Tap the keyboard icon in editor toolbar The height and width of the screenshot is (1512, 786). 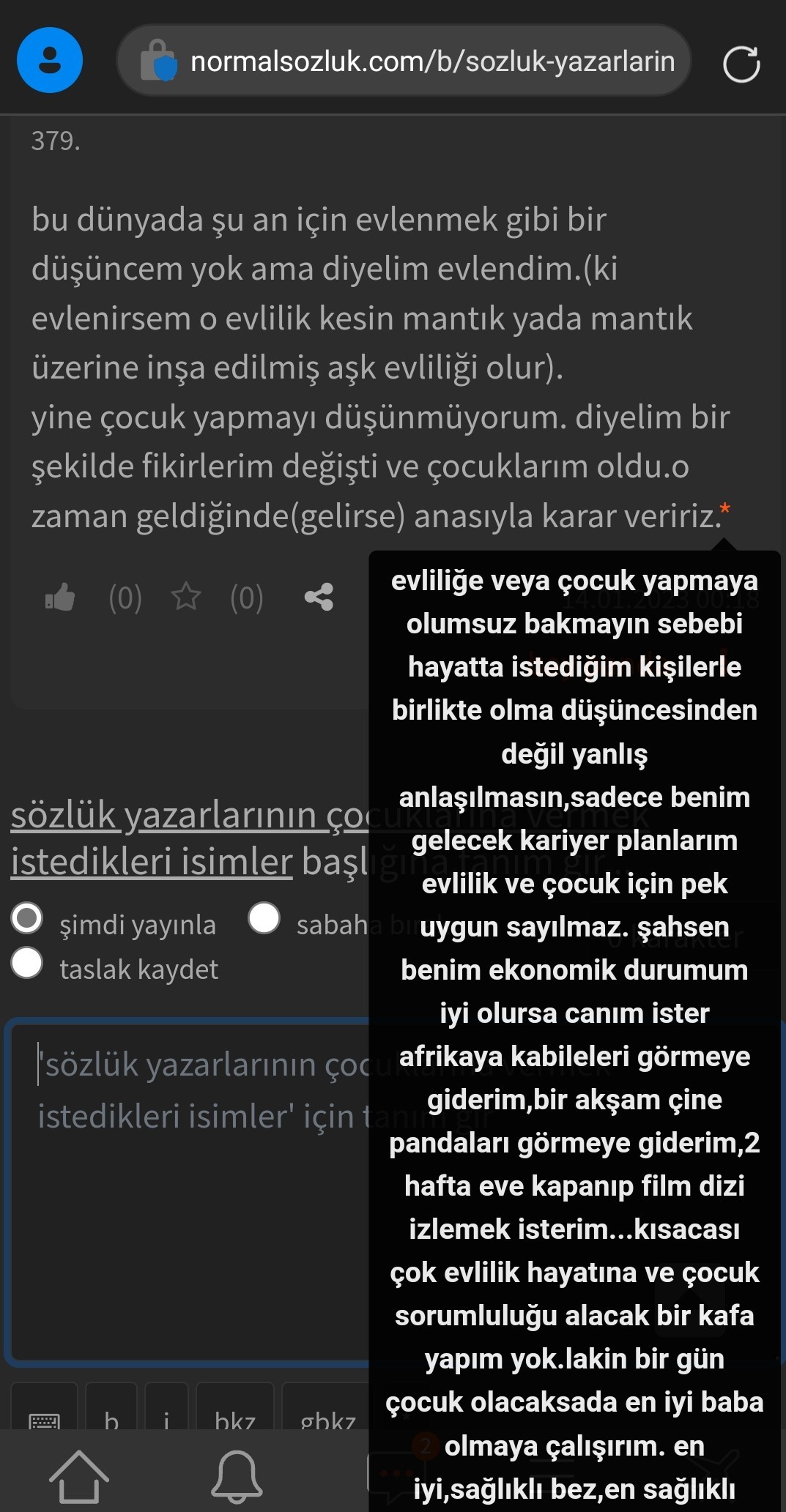click(x=44, y=1419)
